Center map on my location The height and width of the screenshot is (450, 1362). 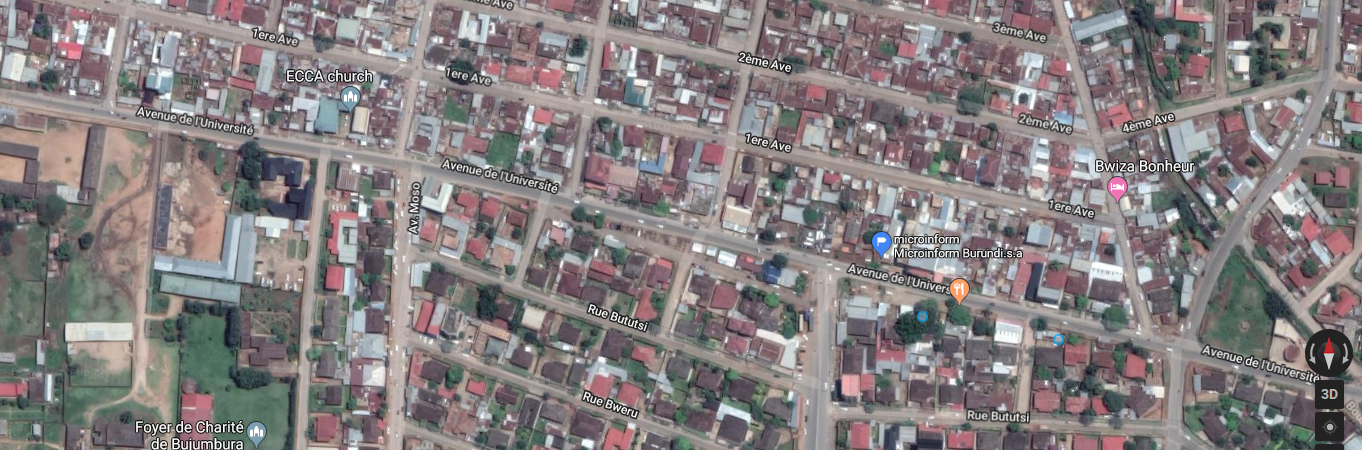tap(1329, 427)
